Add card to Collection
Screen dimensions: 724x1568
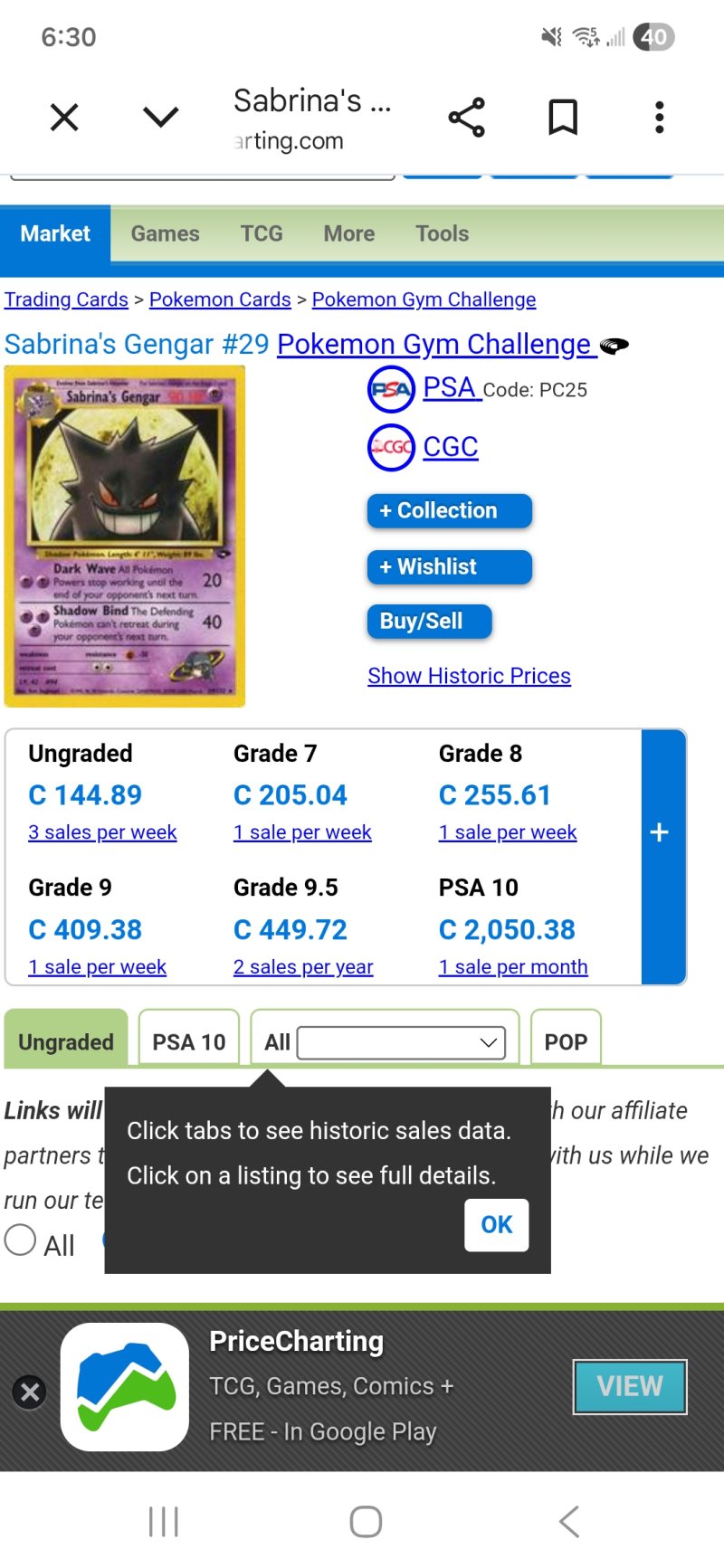point(449,510)
